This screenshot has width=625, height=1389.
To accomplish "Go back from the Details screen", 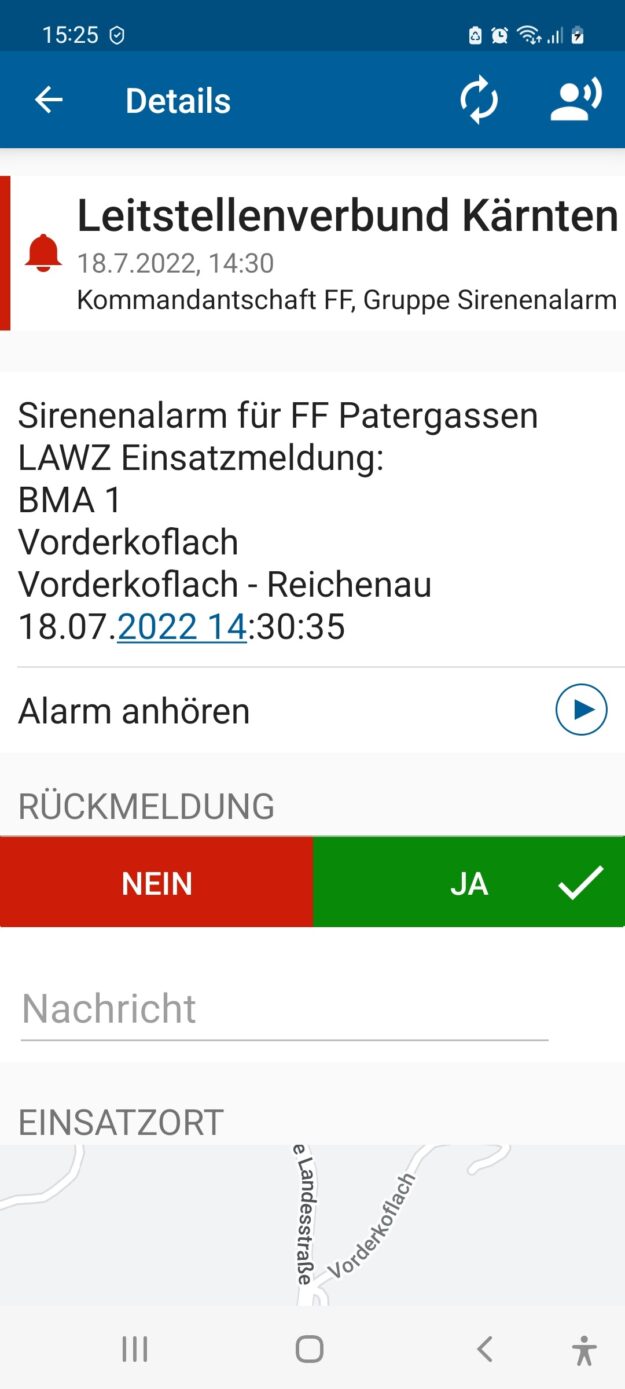I will [48, 100].
